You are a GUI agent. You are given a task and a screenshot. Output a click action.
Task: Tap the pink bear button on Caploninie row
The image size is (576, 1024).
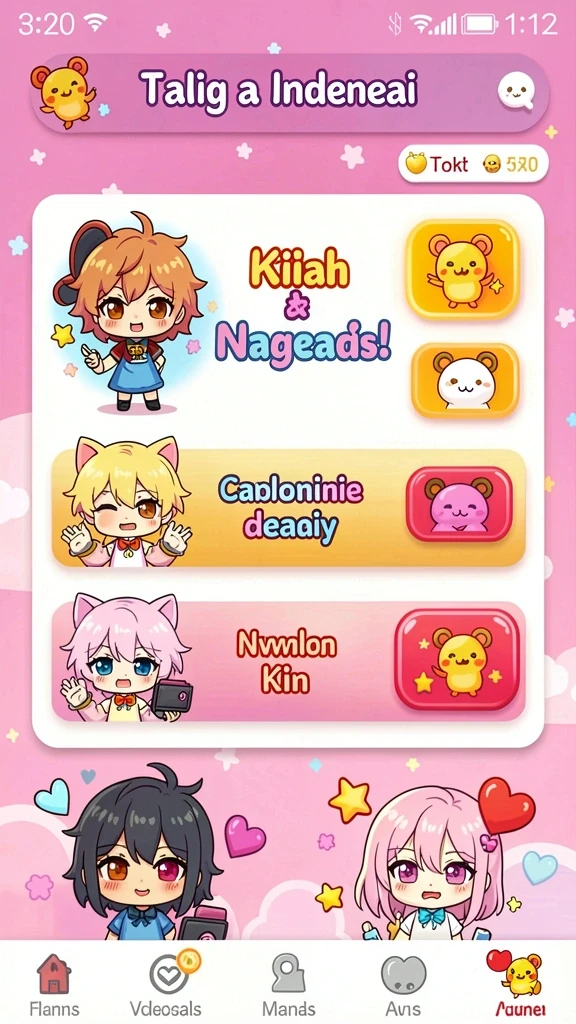(459, 504)
